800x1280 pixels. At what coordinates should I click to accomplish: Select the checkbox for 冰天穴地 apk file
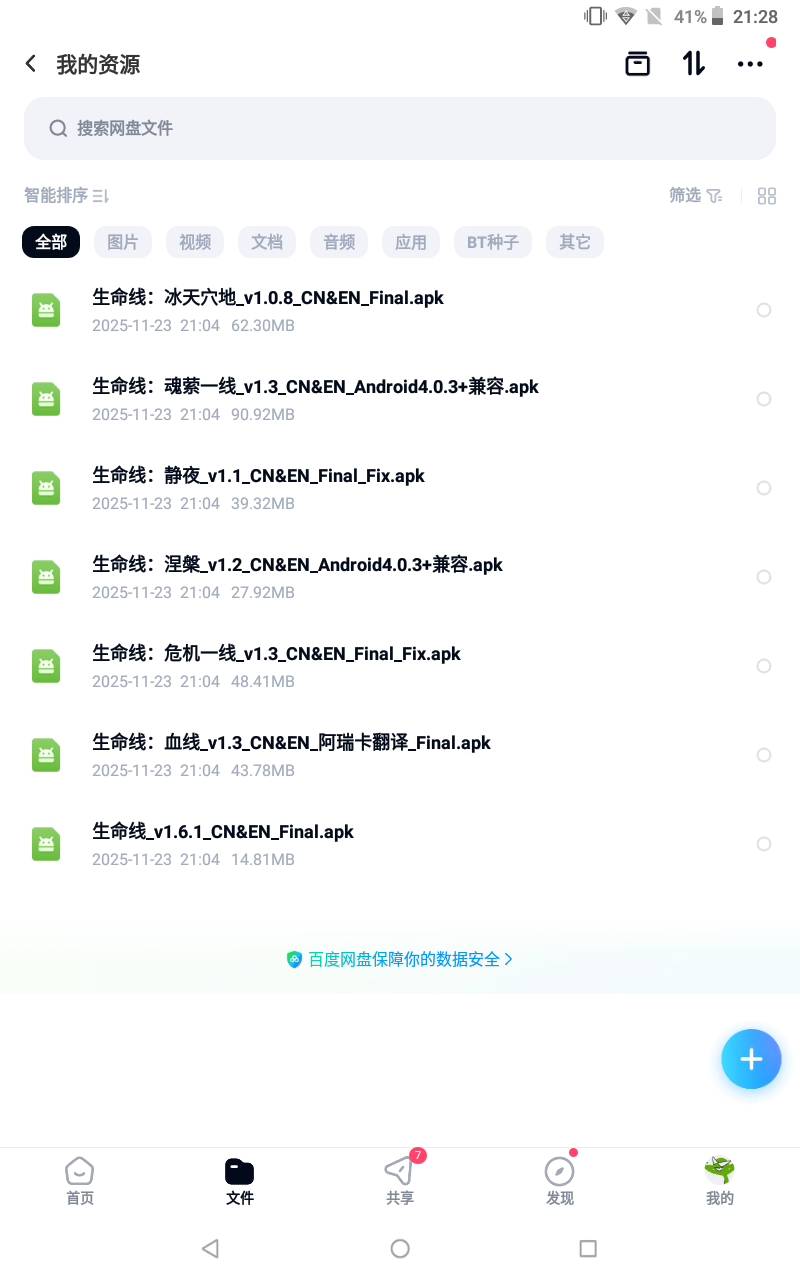763,310
